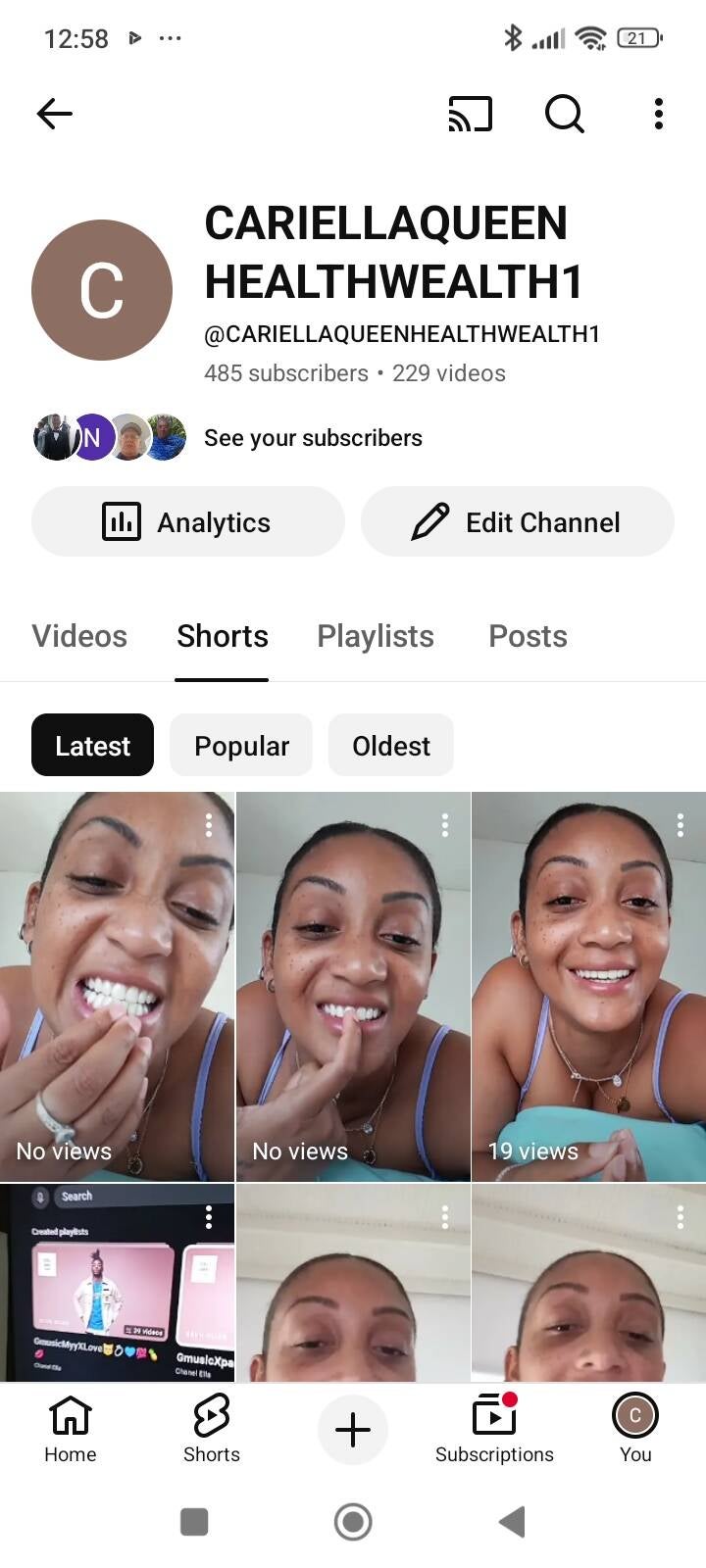Select the Oldest filter chip

[391, 746]
